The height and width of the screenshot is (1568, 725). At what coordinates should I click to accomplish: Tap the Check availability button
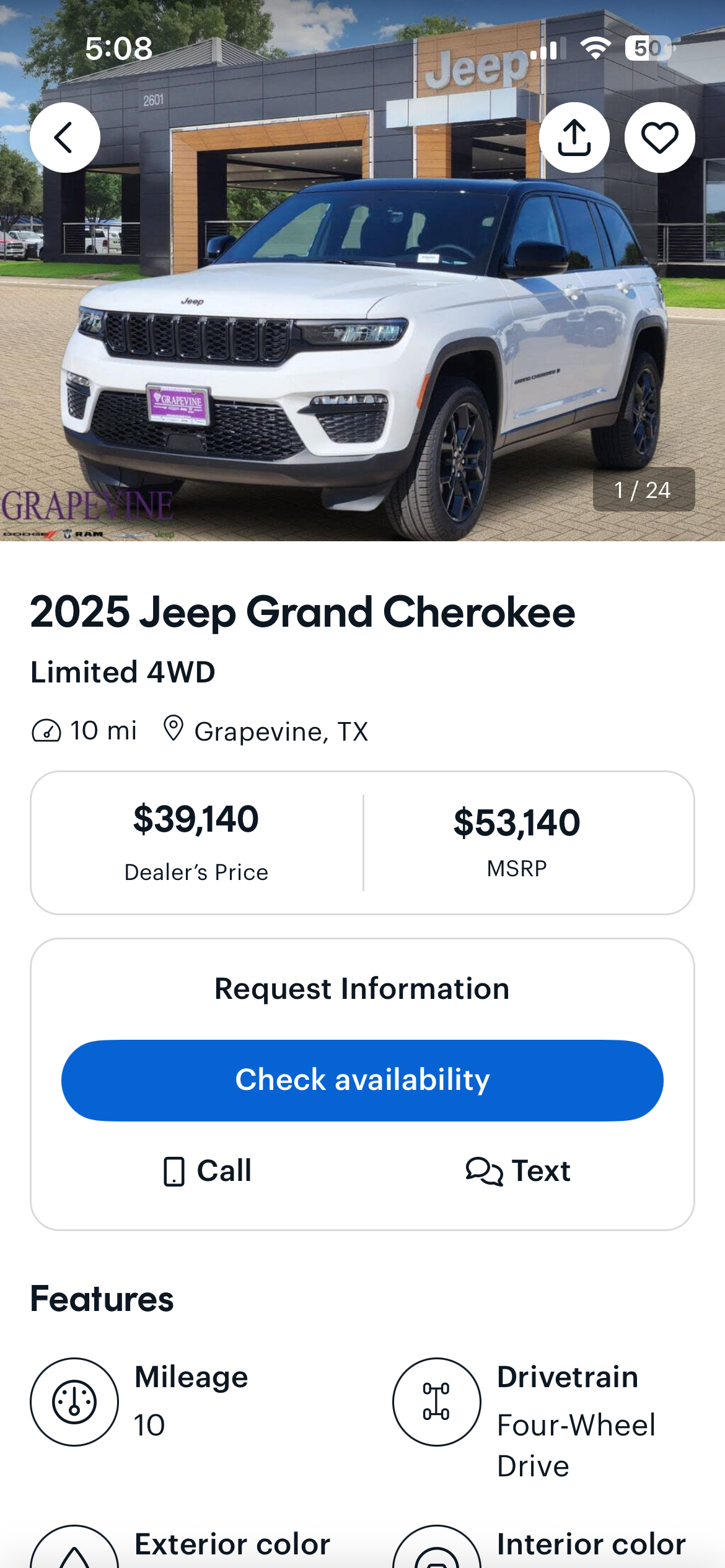pyautogui.click(x=362, y=1080)
